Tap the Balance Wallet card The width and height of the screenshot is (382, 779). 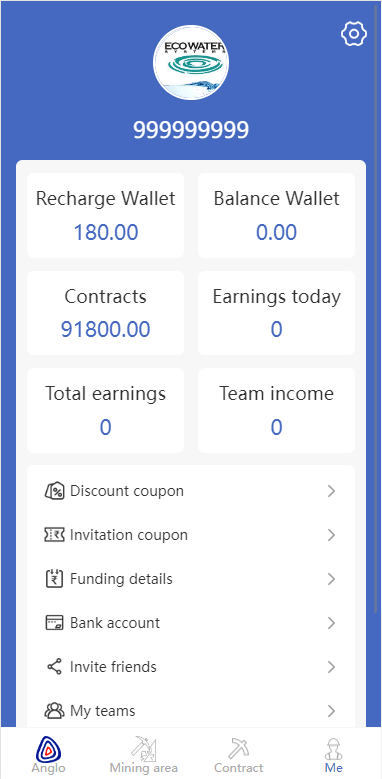click(x=276, y=216)
